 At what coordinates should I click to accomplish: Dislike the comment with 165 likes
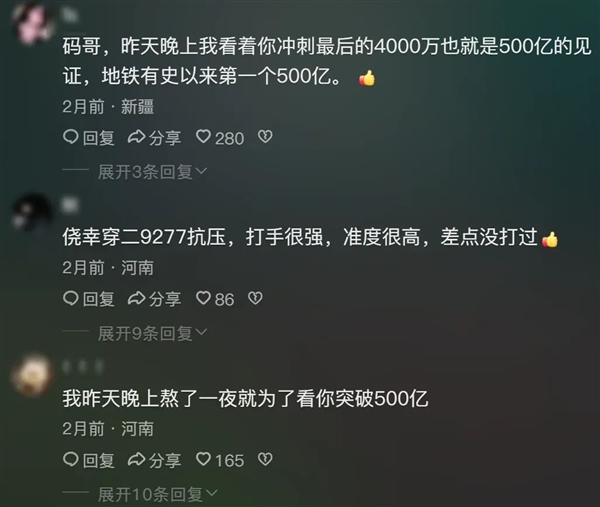coord(266,460)
